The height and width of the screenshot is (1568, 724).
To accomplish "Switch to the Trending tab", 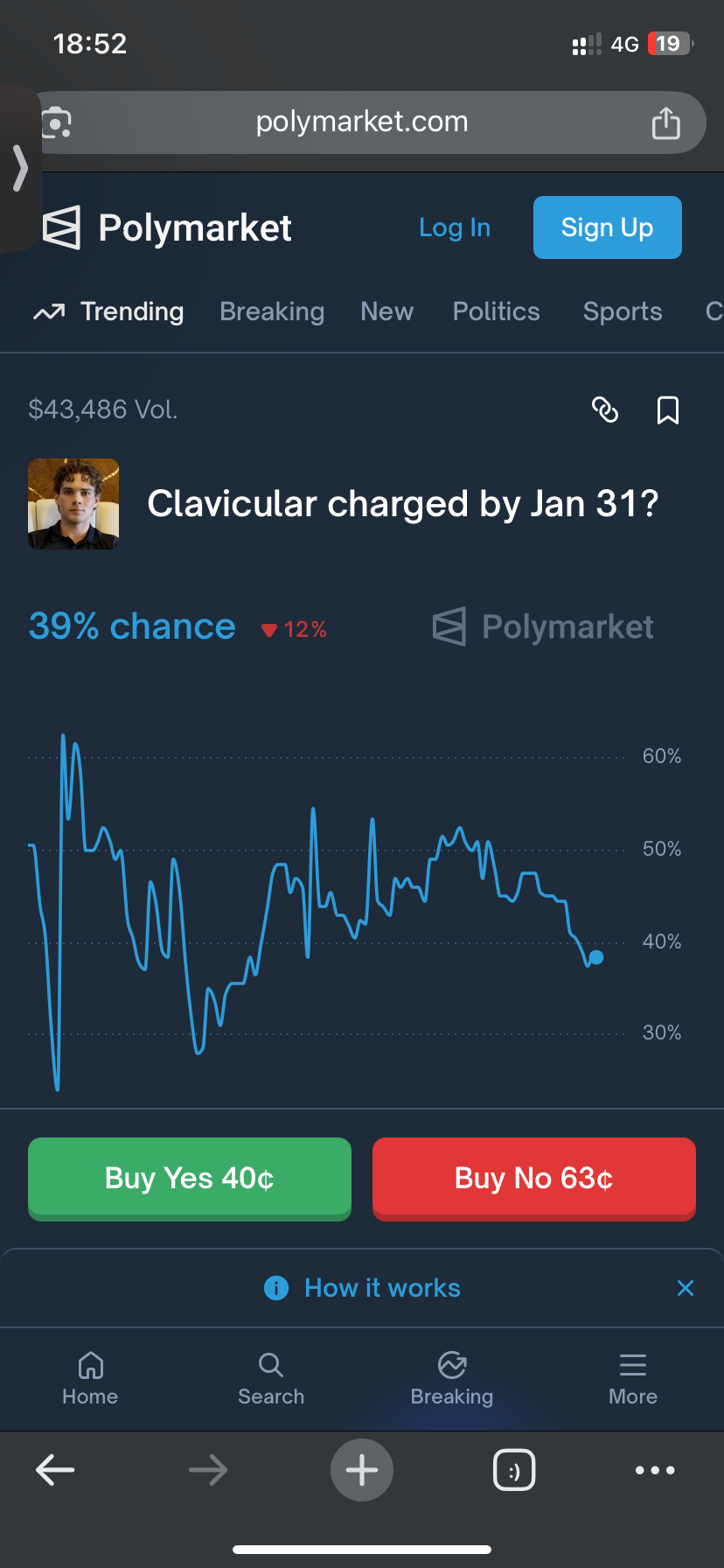I will [109, 311].
